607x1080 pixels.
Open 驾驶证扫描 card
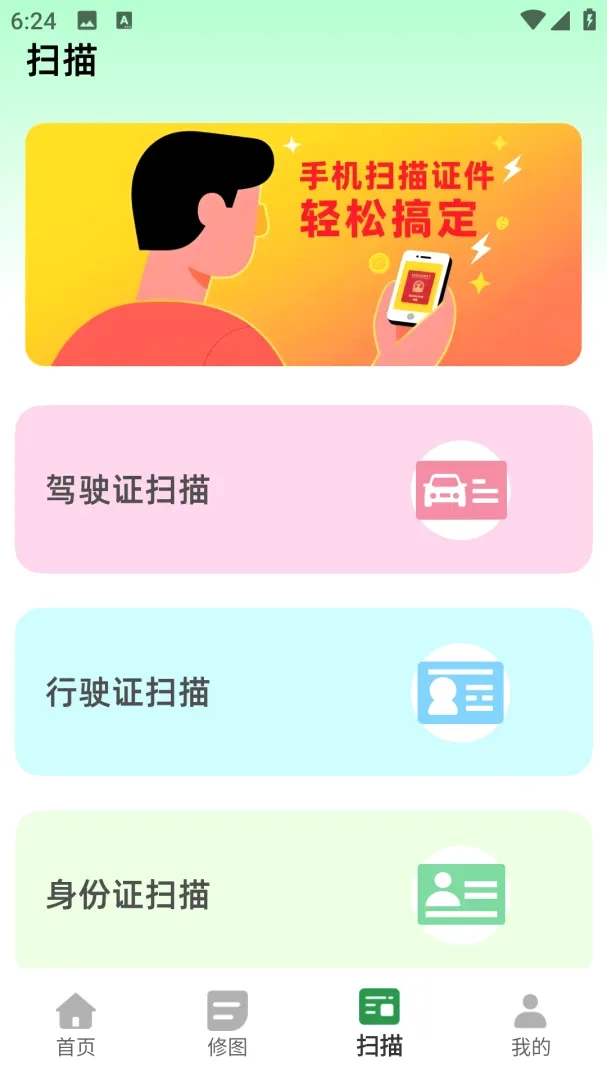(303, 489)
